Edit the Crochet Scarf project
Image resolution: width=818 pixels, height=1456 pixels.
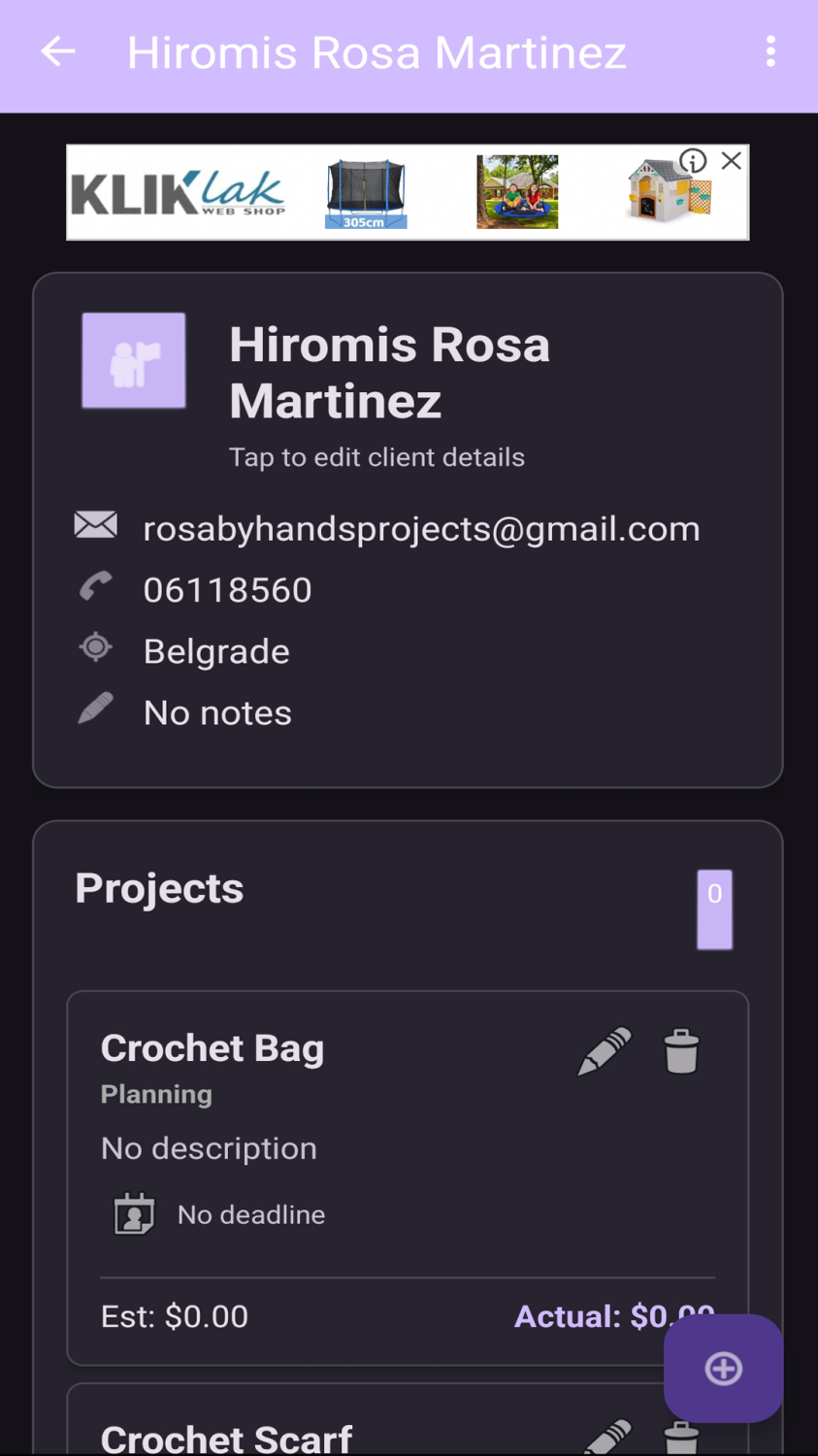608,1437
